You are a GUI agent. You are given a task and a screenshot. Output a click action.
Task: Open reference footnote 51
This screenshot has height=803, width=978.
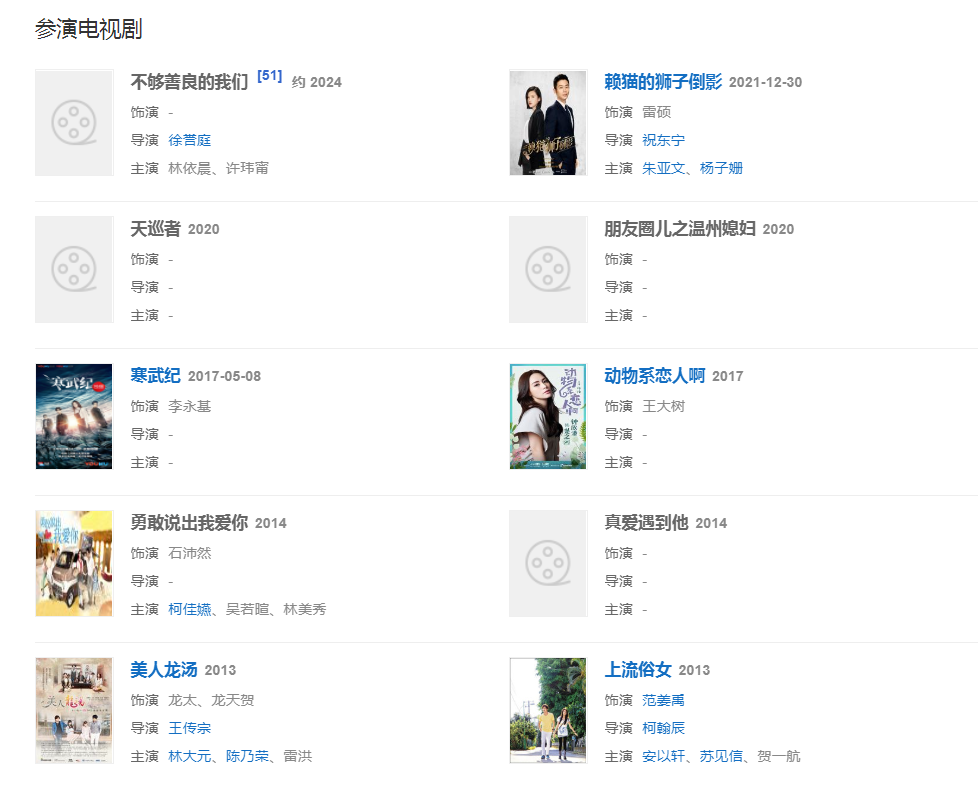click(x=269, y=76)
